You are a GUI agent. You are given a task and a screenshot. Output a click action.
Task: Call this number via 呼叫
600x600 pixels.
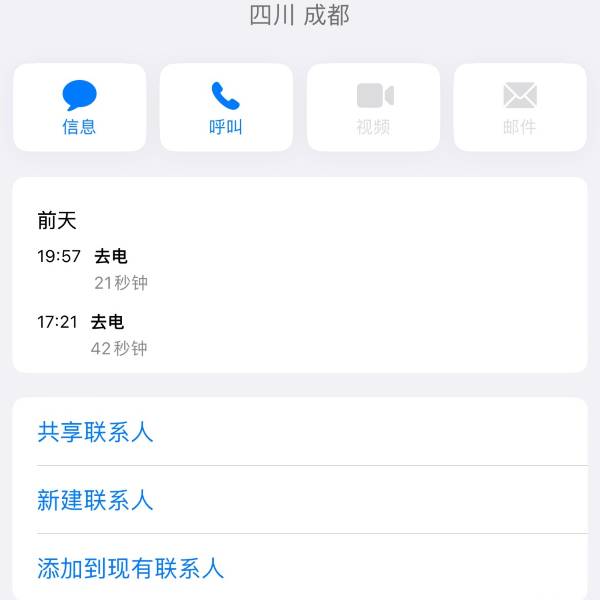tap(226, 108)
